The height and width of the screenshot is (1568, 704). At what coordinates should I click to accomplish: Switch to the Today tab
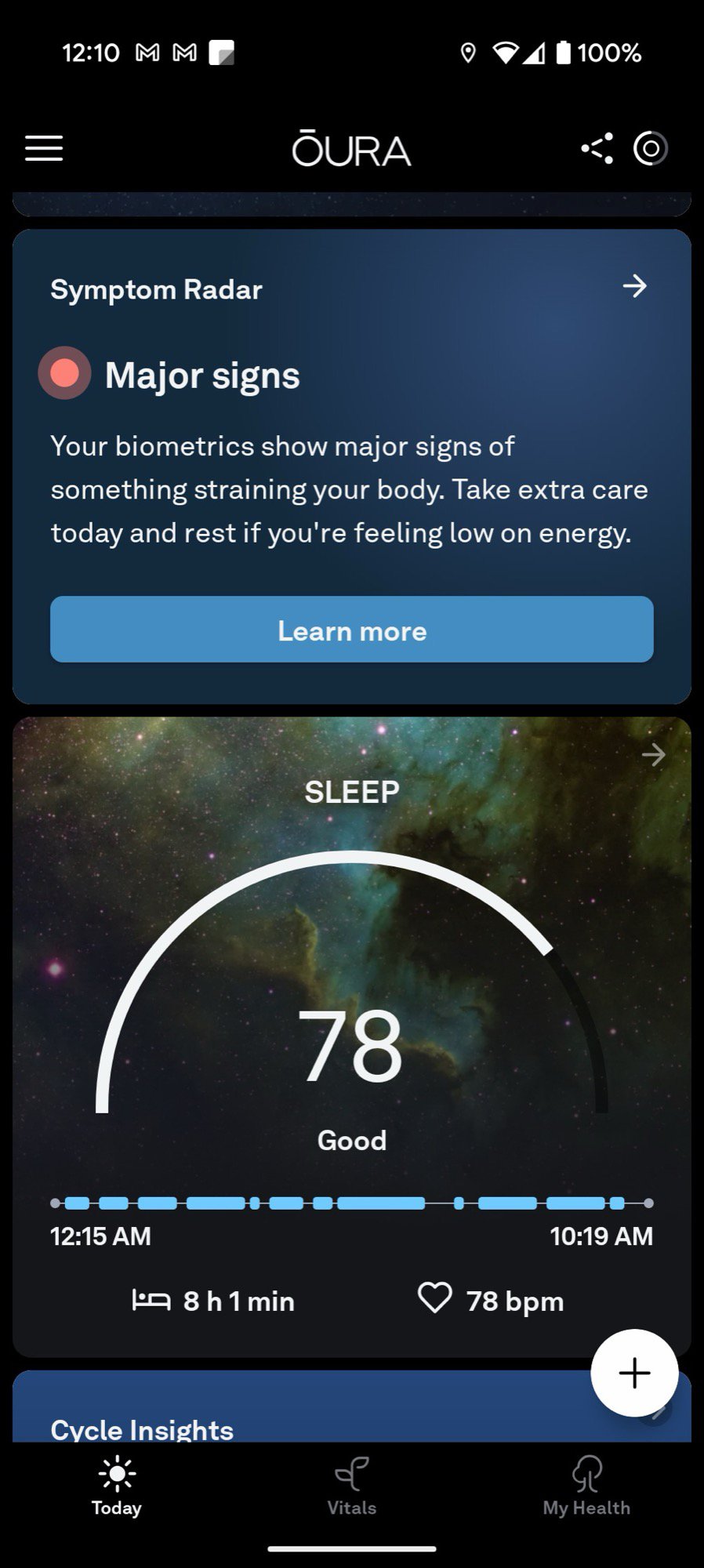pyautogui.click(x=117, y=1487)
